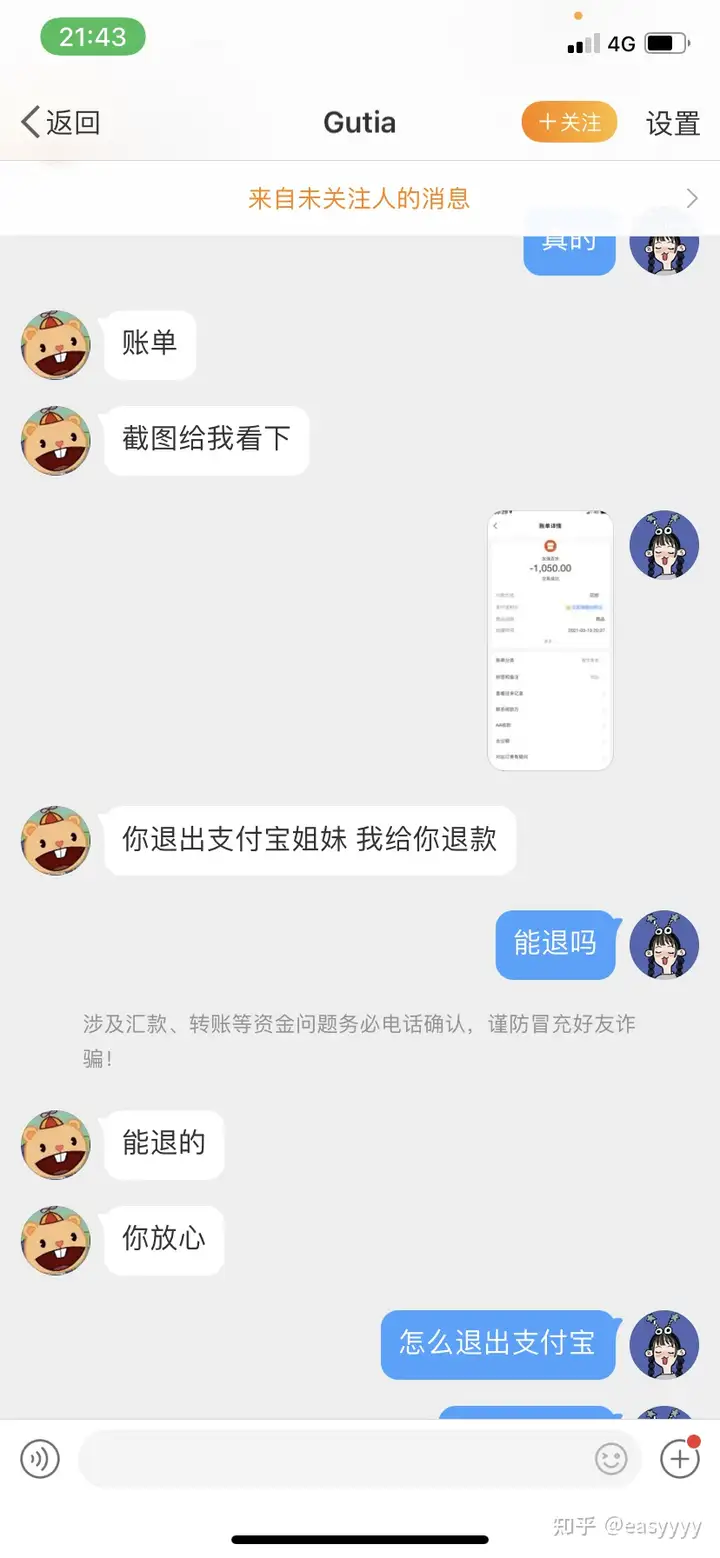Open the emoji picker

(611, 1459)
